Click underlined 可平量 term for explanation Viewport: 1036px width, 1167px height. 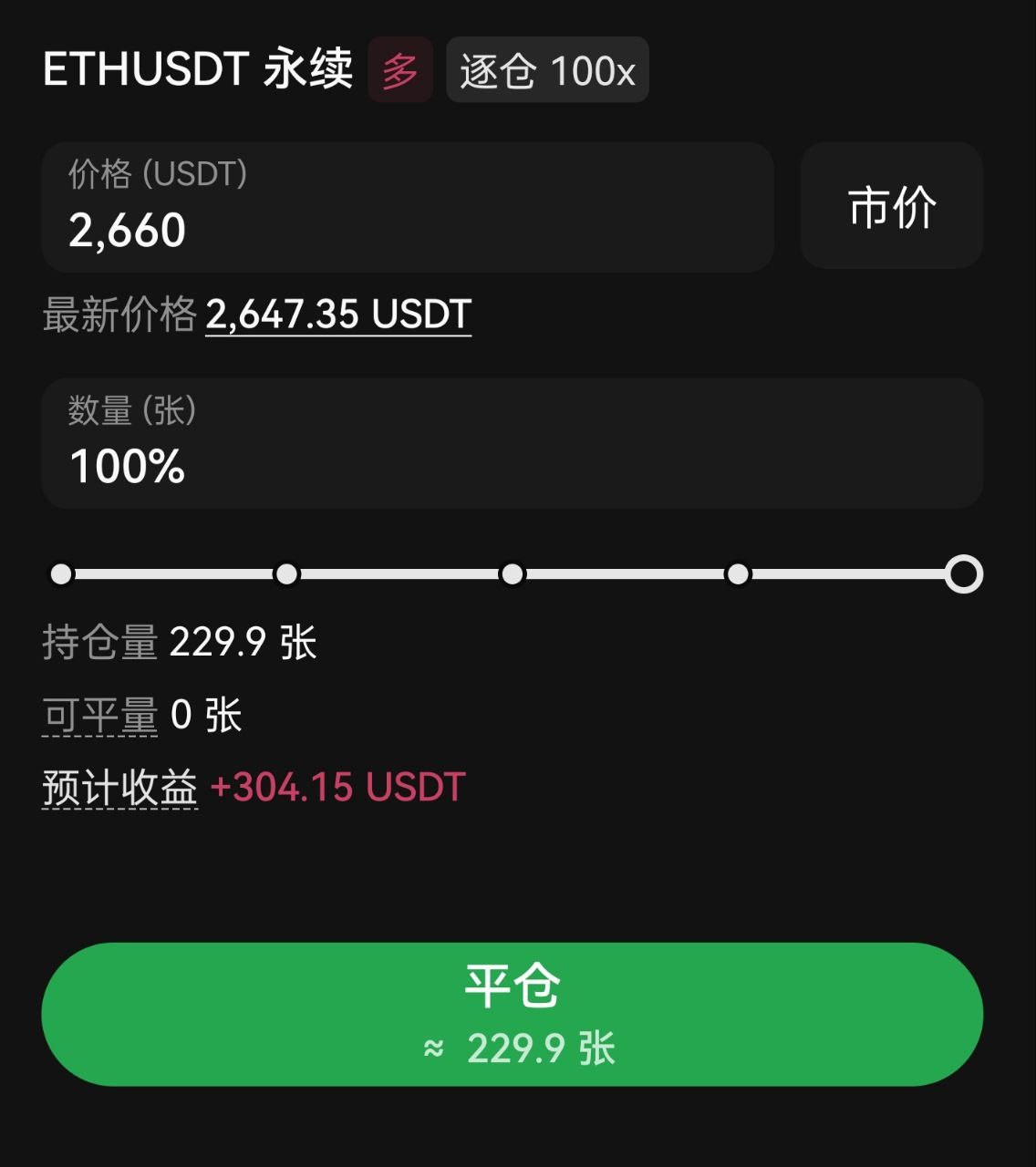(x=98, y=716)
